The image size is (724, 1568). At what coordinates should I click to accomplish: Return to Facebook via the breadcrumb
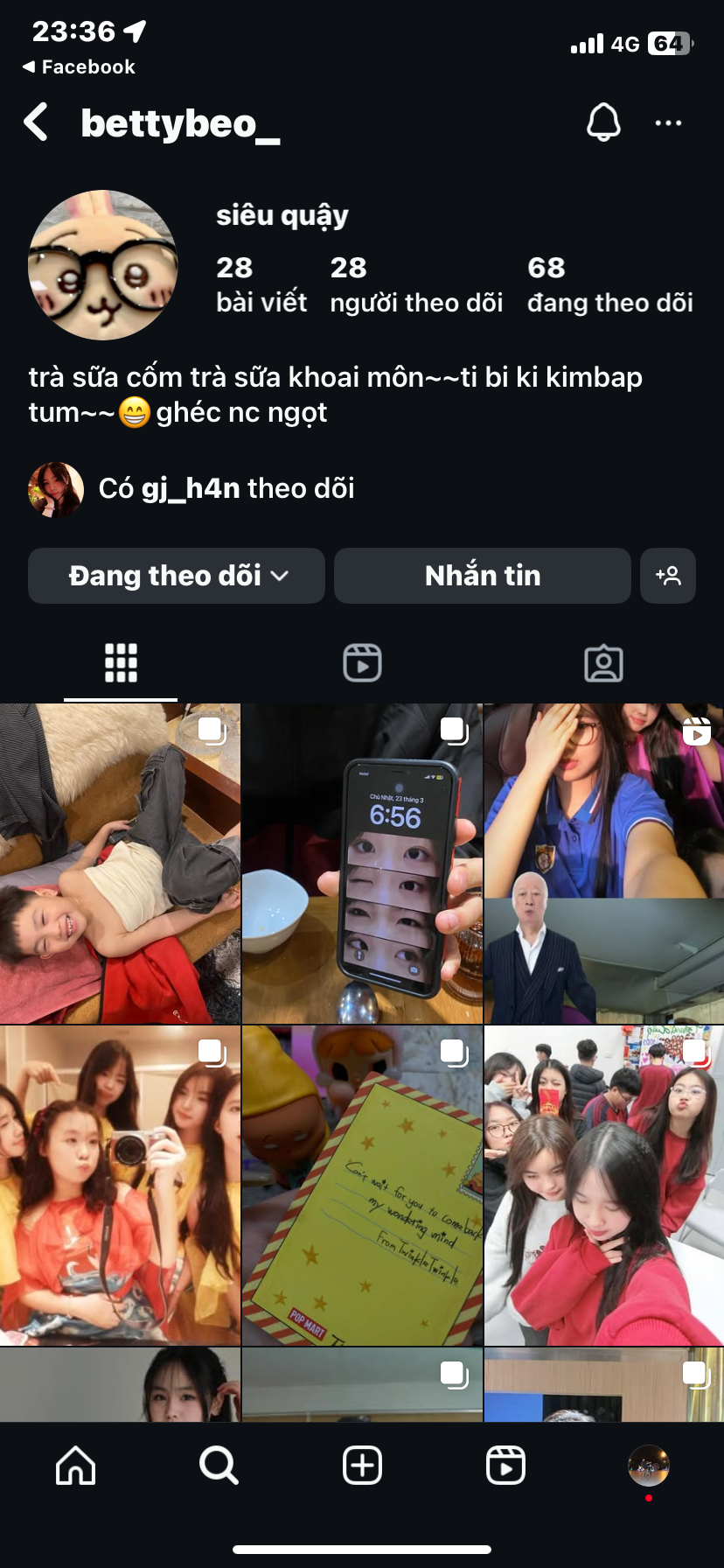click(x=79, y=67)
